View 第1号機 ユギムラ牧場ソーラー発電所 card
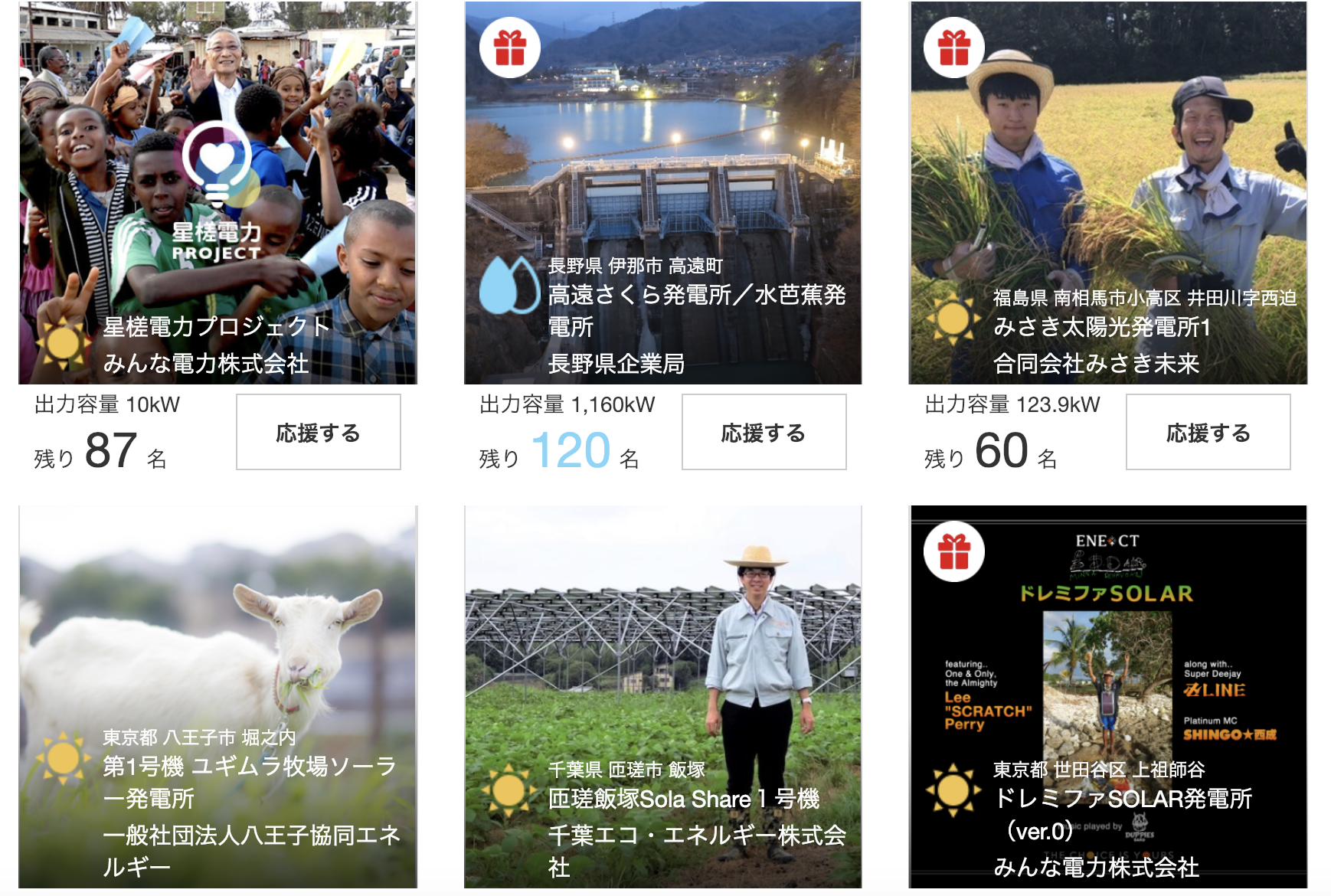The height and width of the screenshot is (896, 1331). coord(217,695)
